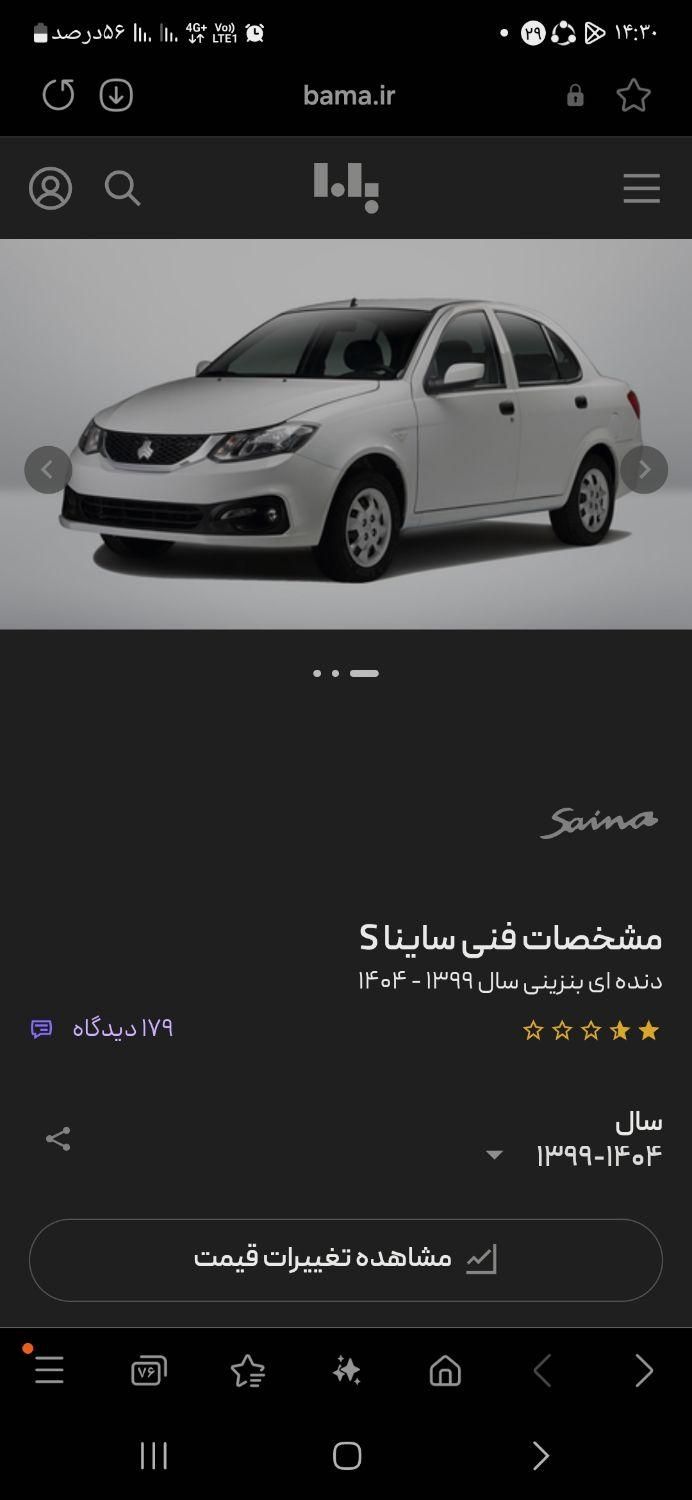Open the hamburger menu on the site
This screenshot has width=692, height=1500.
point(641,188)
